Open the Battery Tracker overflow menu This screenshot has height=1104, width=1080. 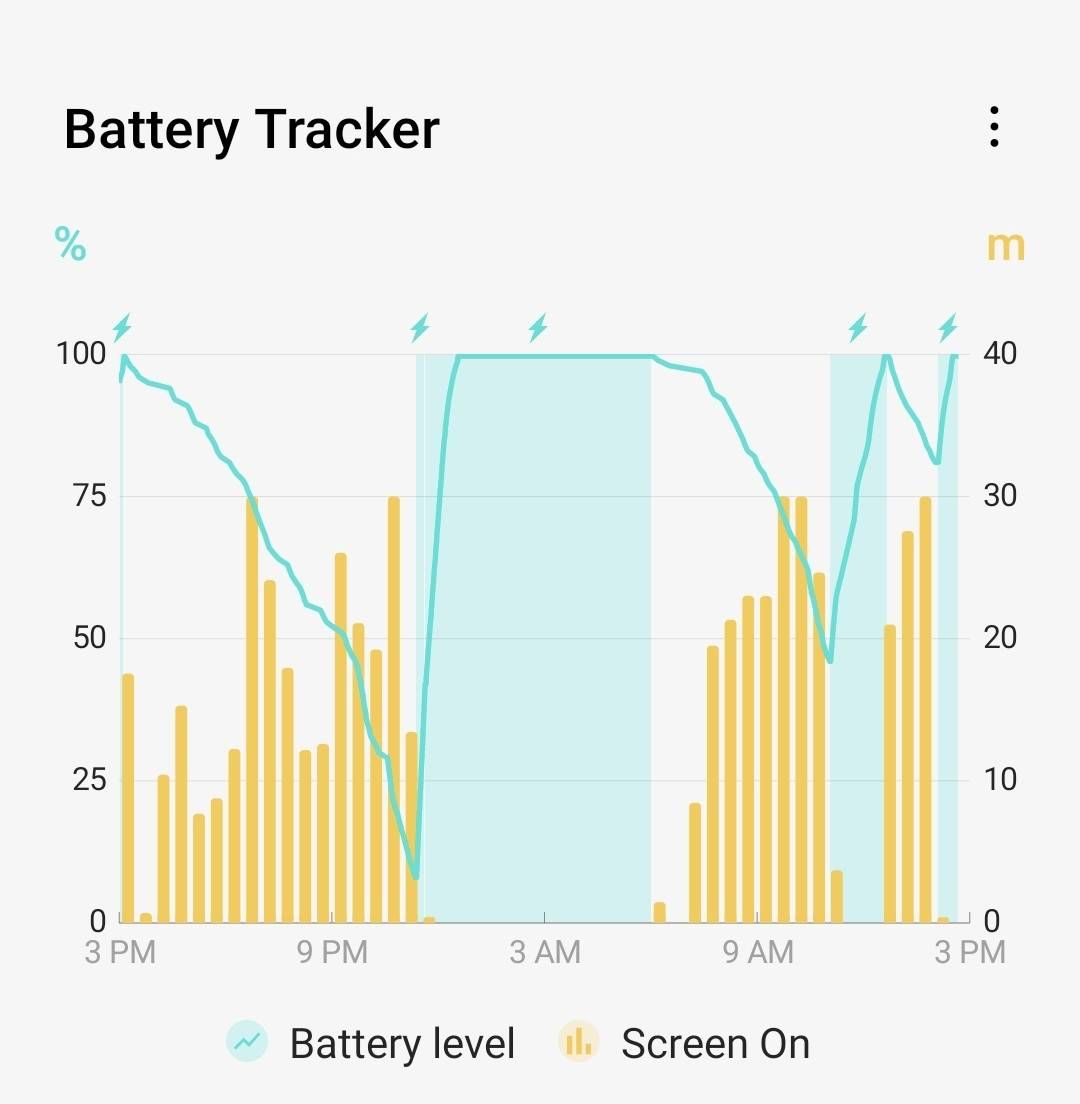click(x=993, y=129)
